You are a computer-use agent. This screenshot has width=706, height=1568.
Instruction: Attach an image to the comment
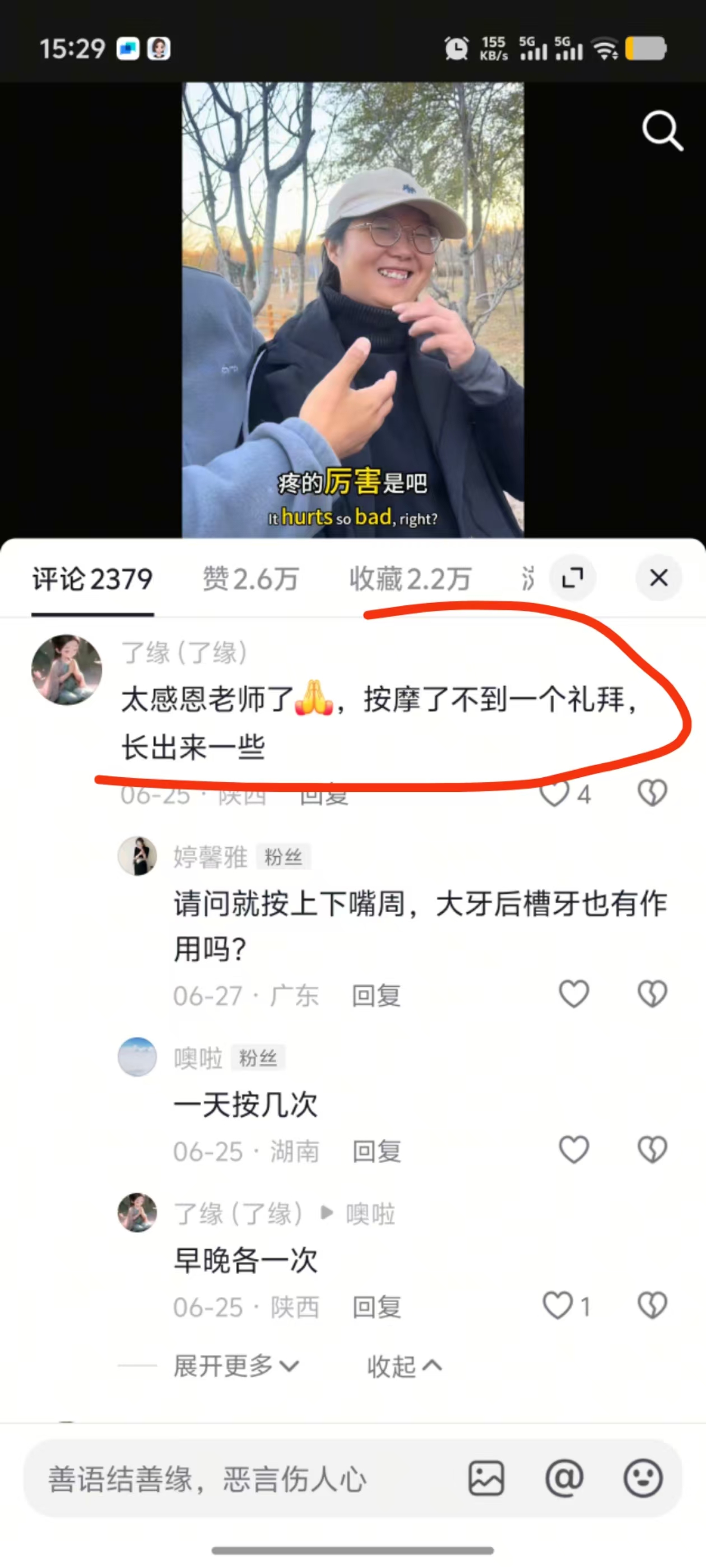click(x=485, y=1478)
